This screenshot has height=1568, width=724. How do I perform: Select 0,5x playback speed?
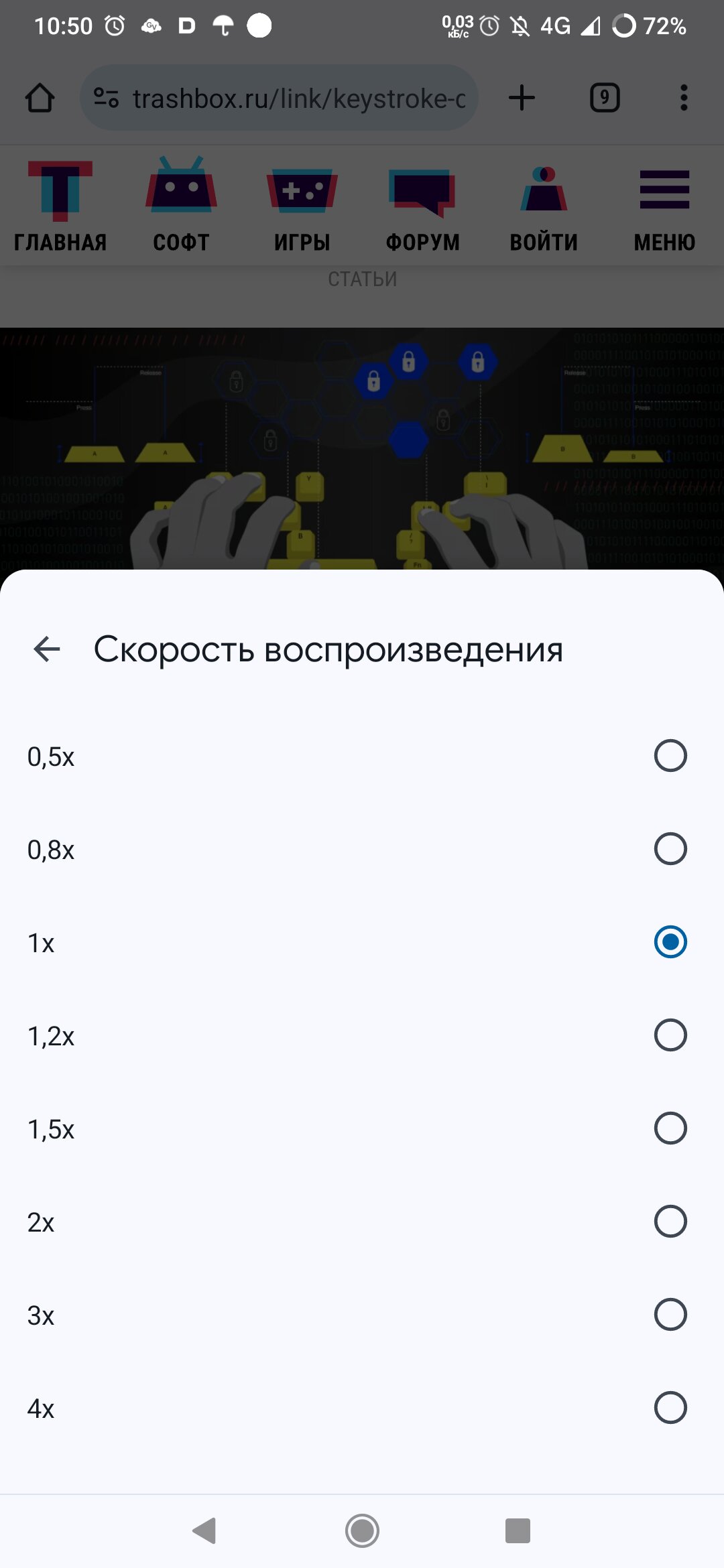point(362,756)
